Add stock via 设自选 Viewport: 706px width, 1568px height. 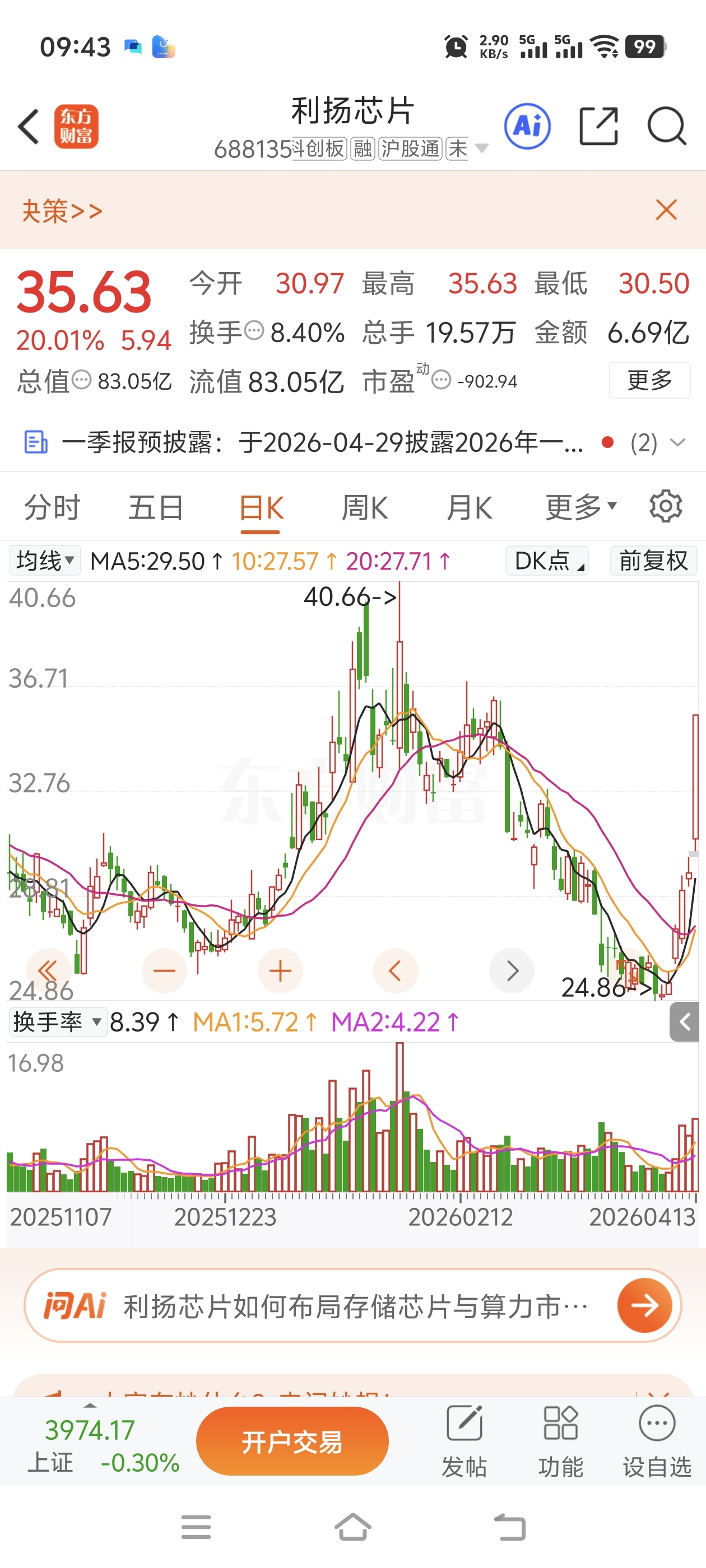point(657,1442)
